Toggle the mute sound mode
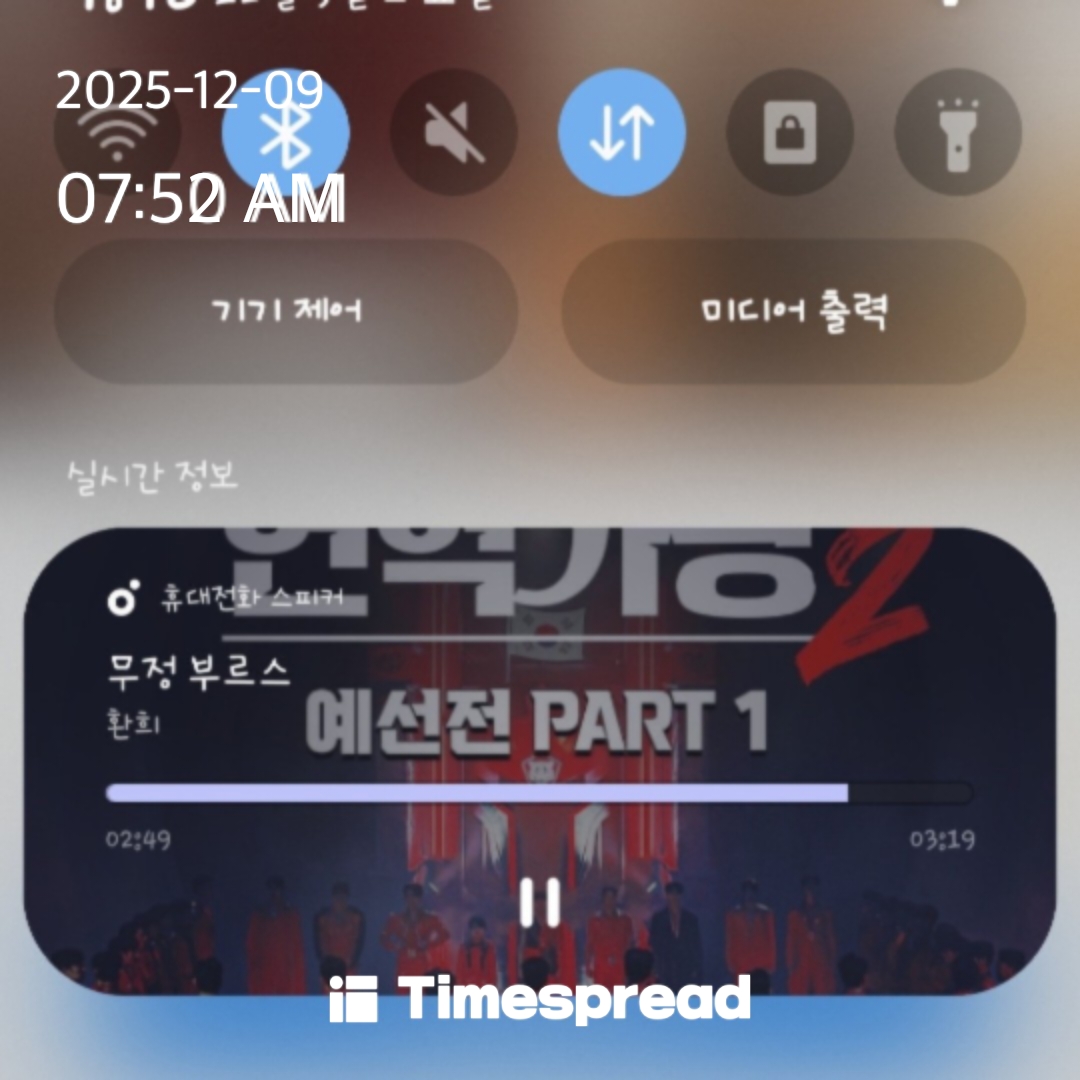1080x1080 pixels. pos(454,132)
